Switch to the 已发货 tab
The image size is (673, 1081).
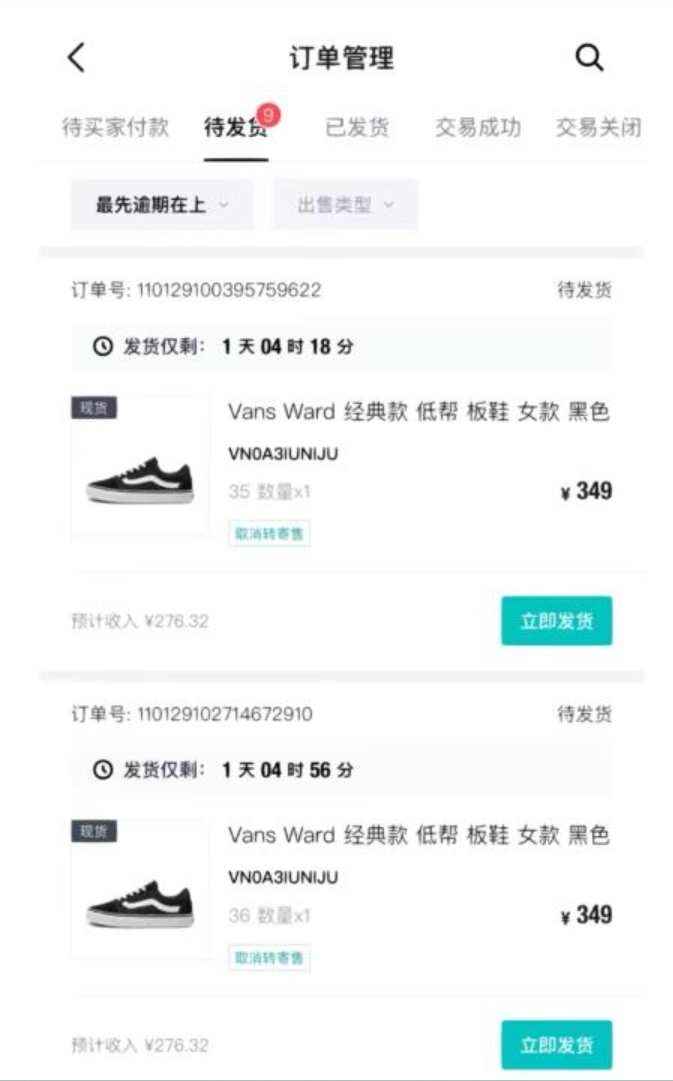click(357, 128)
